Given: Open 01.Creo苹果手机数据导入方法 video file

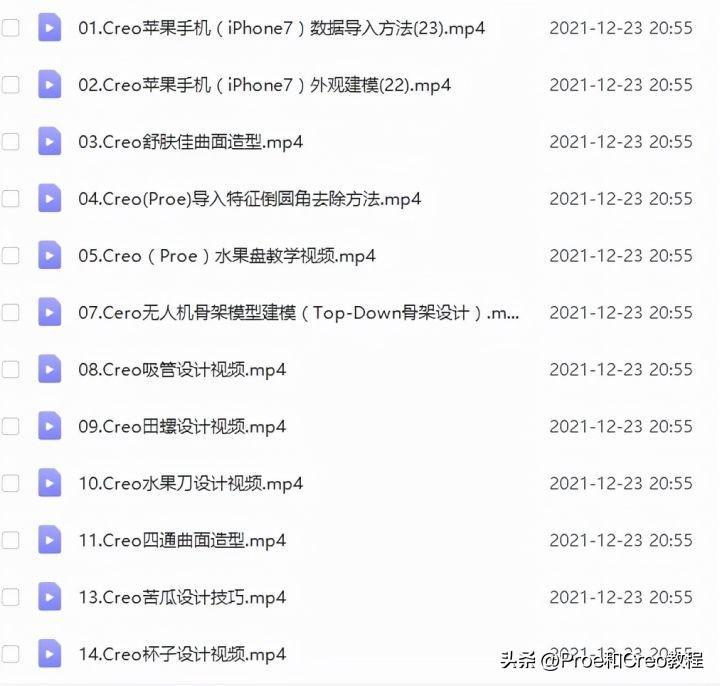Looking at the screenshot, I should [x=281, y=28].
